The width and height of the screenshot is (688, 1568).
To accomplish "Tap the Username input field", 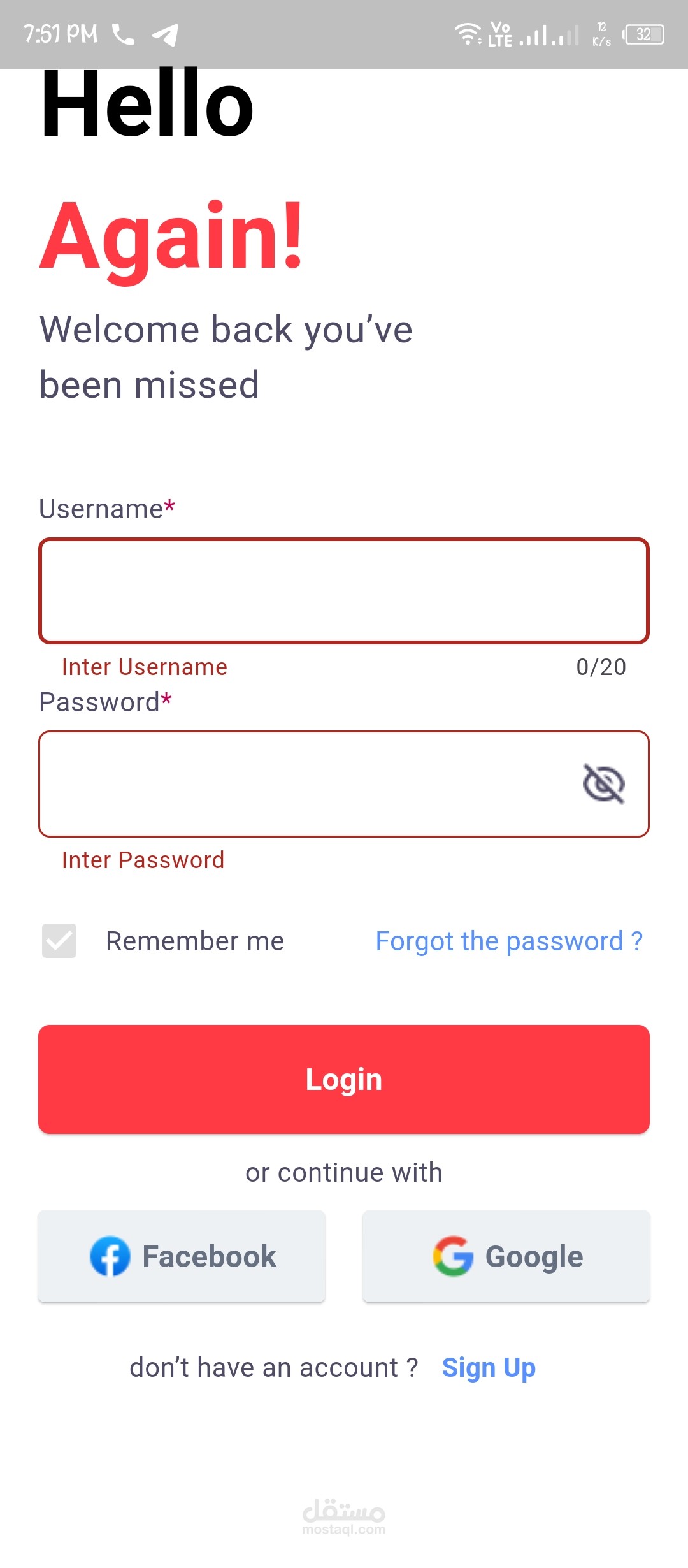I will click(344, 591).
